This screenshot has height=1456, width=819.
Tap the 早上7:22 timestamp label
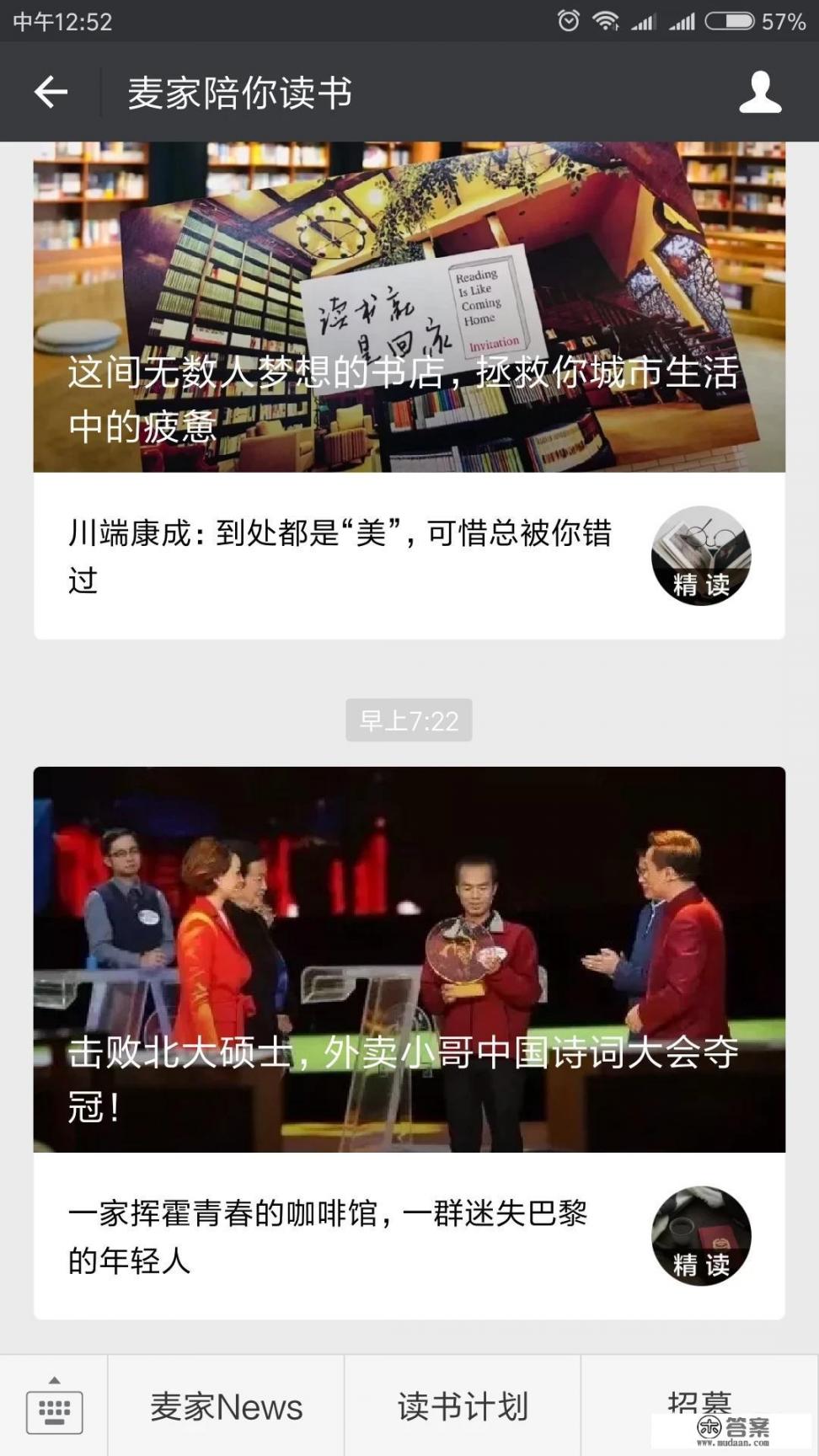(409, 720)
